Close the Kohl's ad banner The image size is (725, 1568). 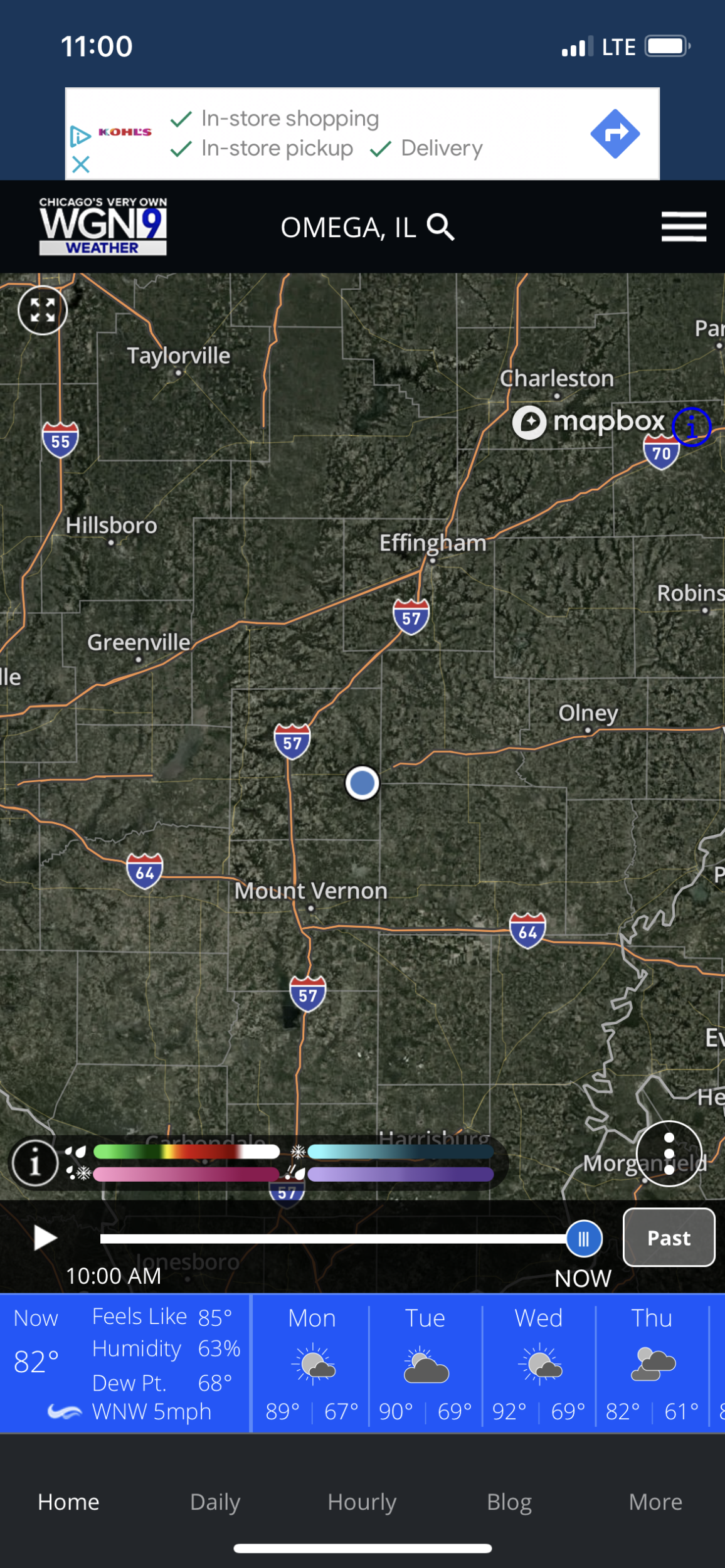[x=81, y=164]
